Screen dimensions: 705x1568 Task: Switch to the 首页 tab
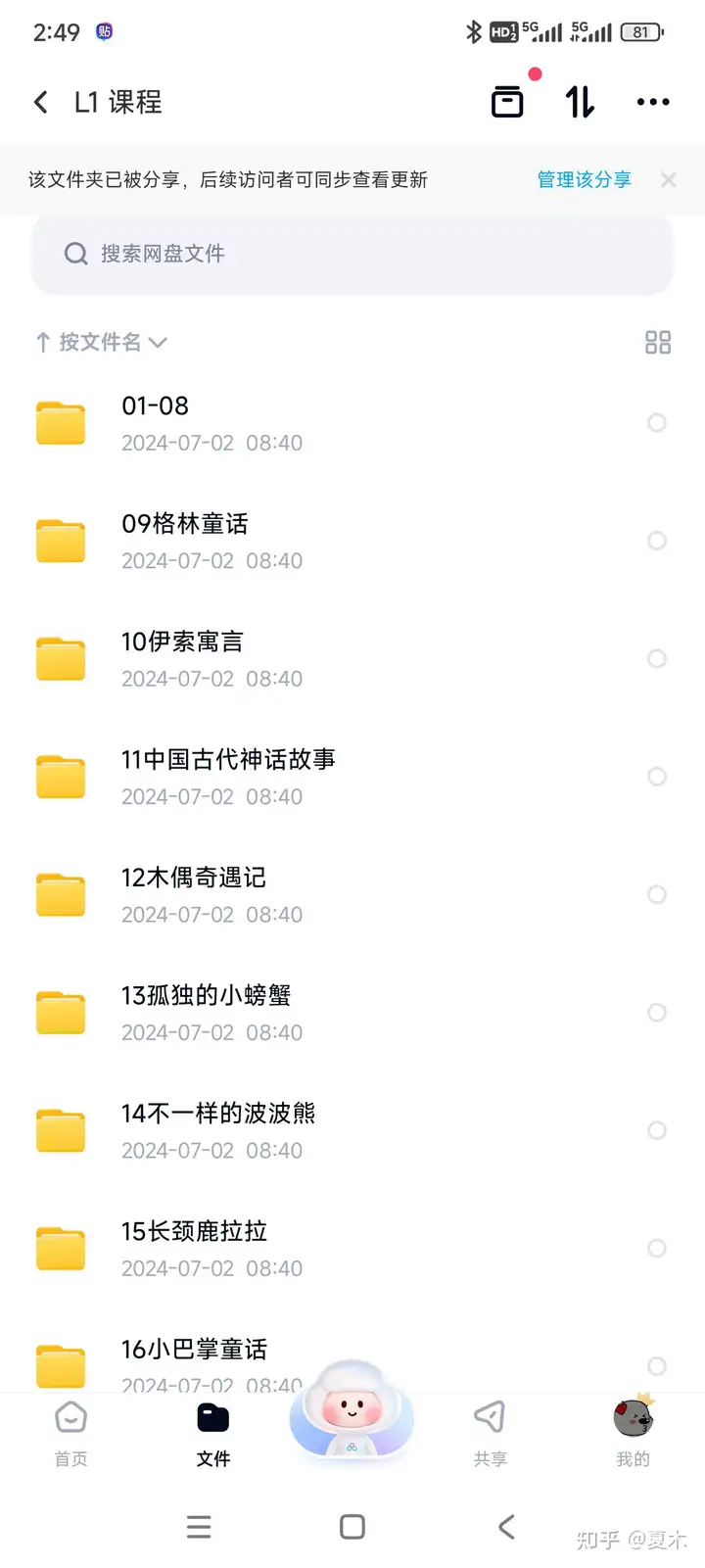[70, 1430]
